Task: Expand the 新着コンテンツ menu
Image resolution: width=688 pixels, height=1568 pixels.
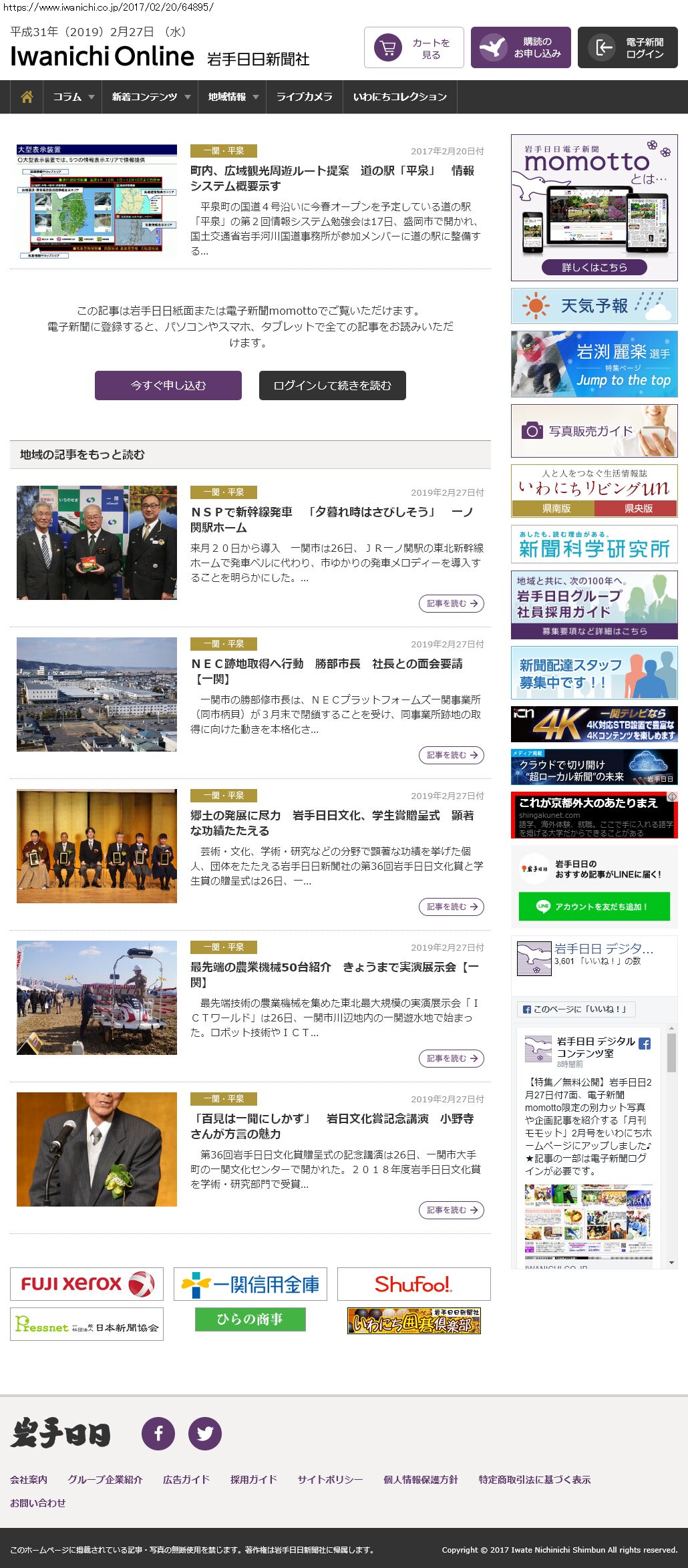Action: (x=150, y=97)
